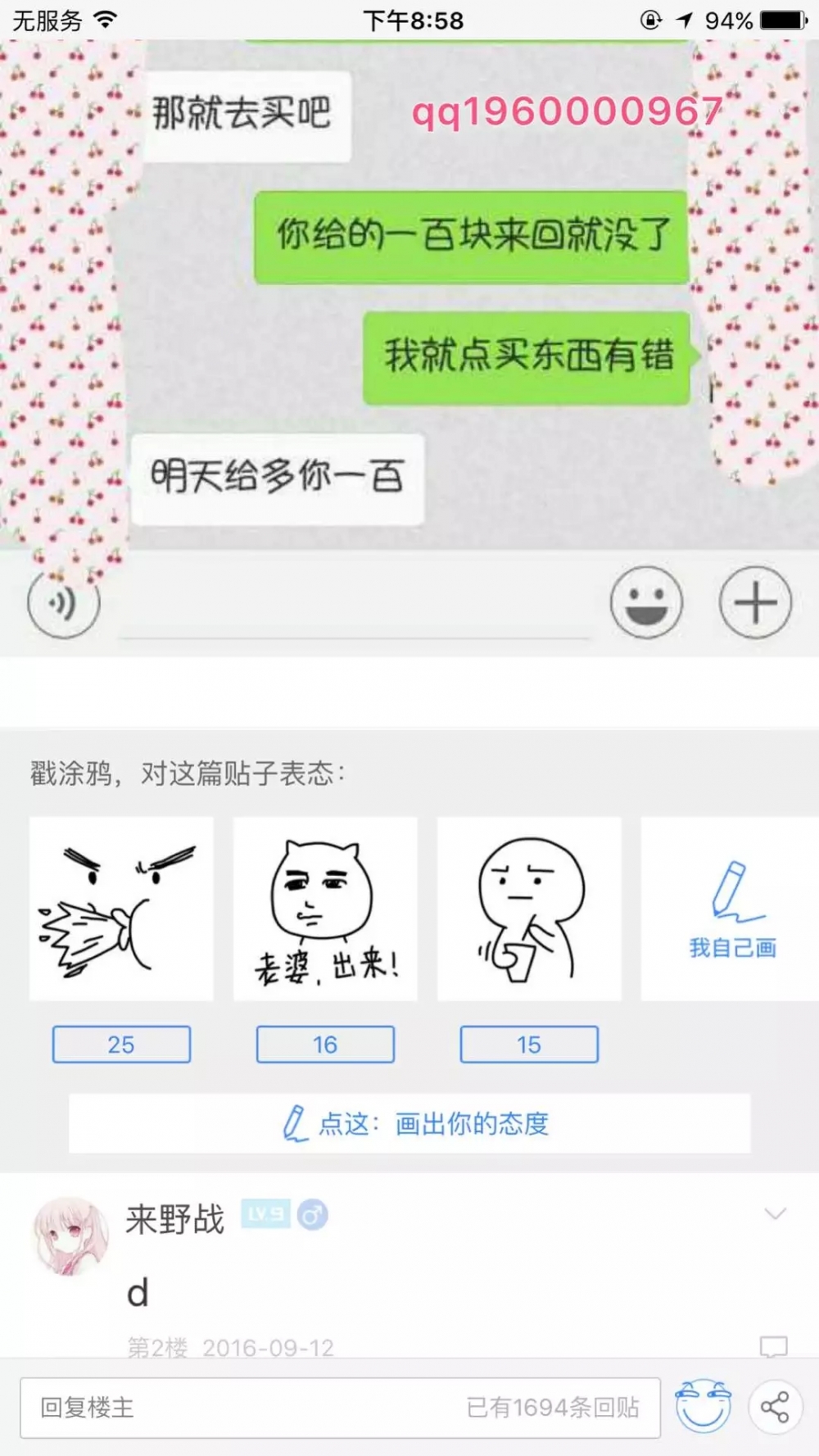Open the username 来野战
The height and width of the screenshot is (1456, 819).
pyautogui.click(x=174, y=1219)
